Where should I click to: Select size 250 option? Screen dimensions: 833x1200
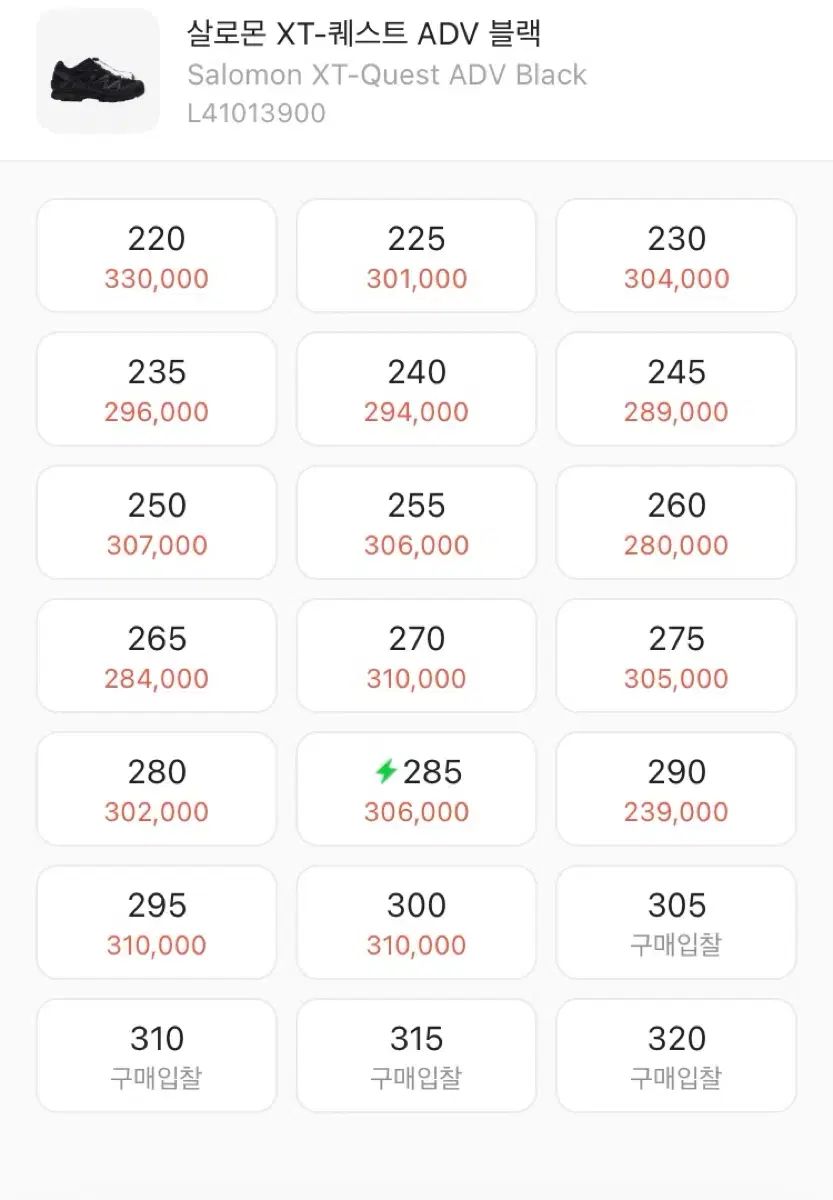[156, 523]
